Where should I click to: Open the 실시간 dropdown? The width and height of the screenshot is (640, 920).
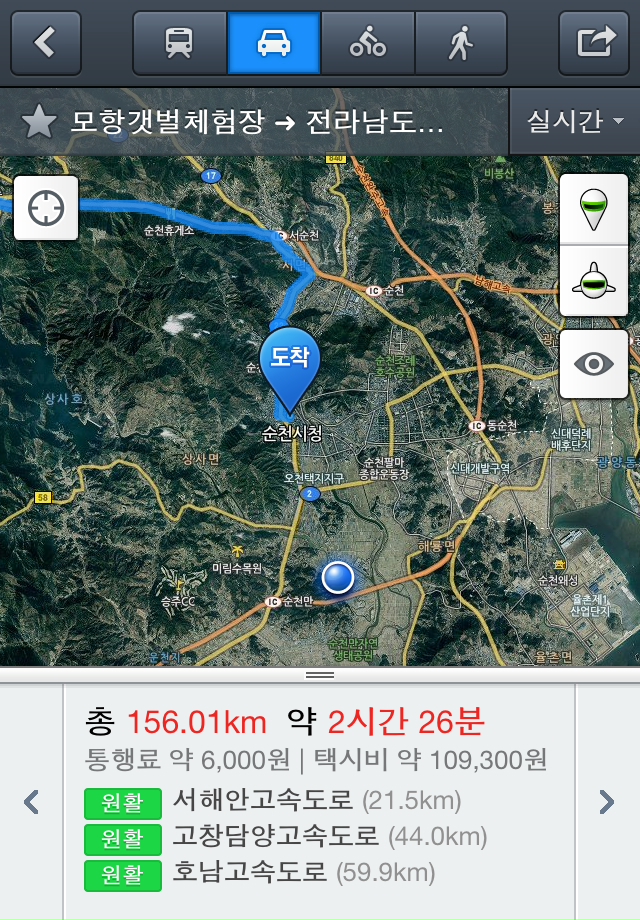tap(574, 122)
